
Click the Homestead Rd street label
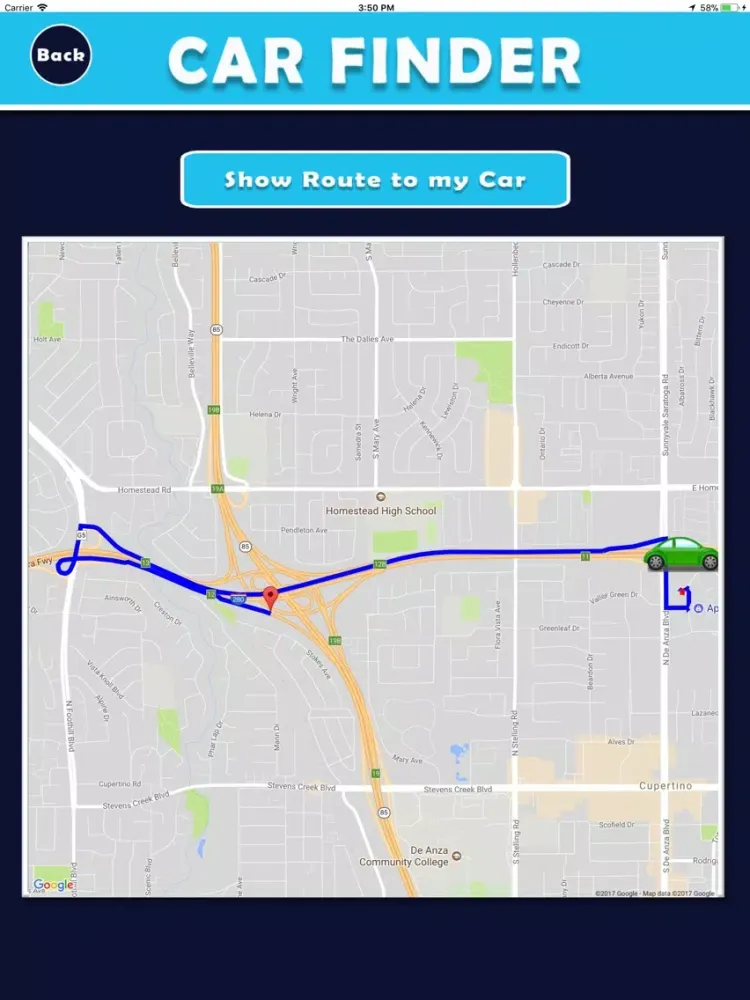tap(143, 491)
